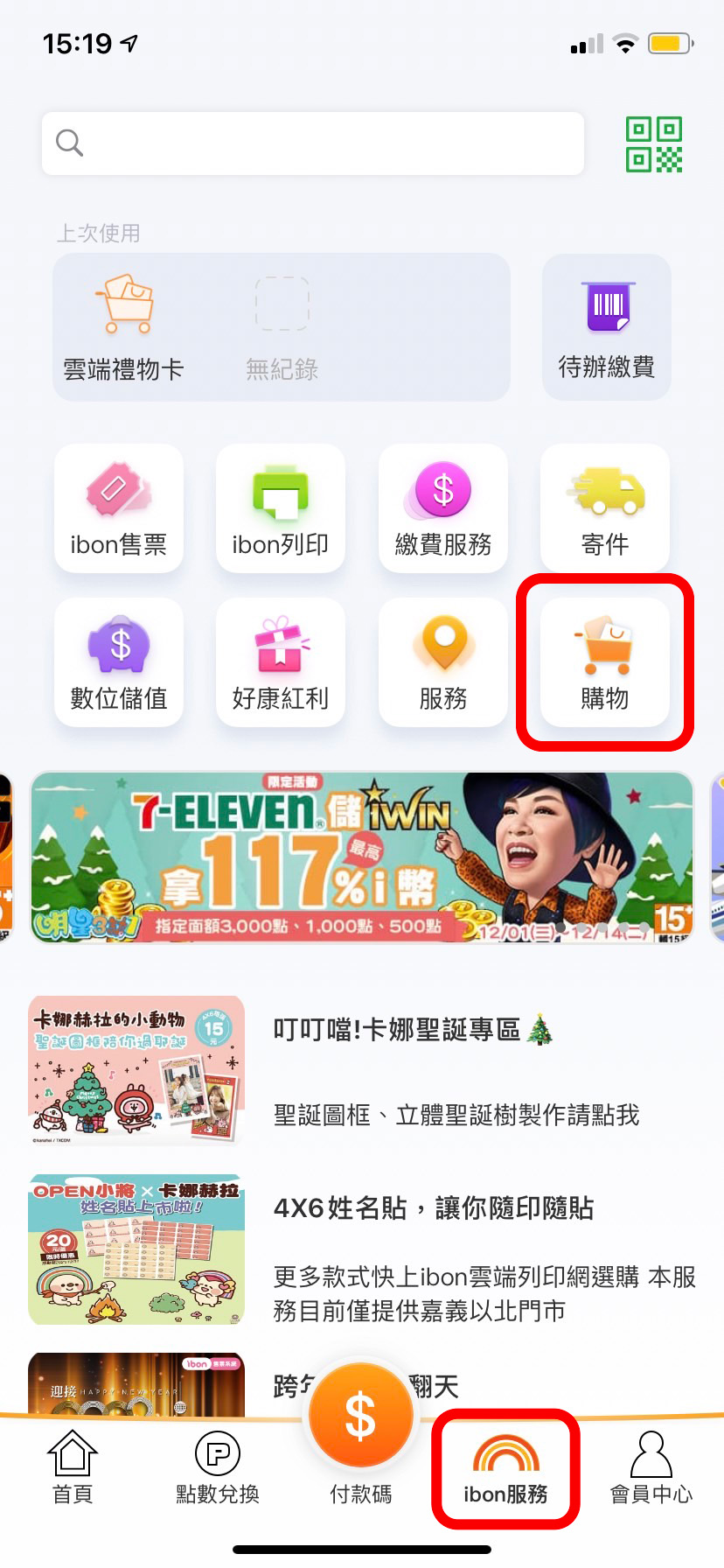This screenshot has width=724, height=1568.
Task: Select the ibon服務 tab
Action: click(x=505, y=1466)
